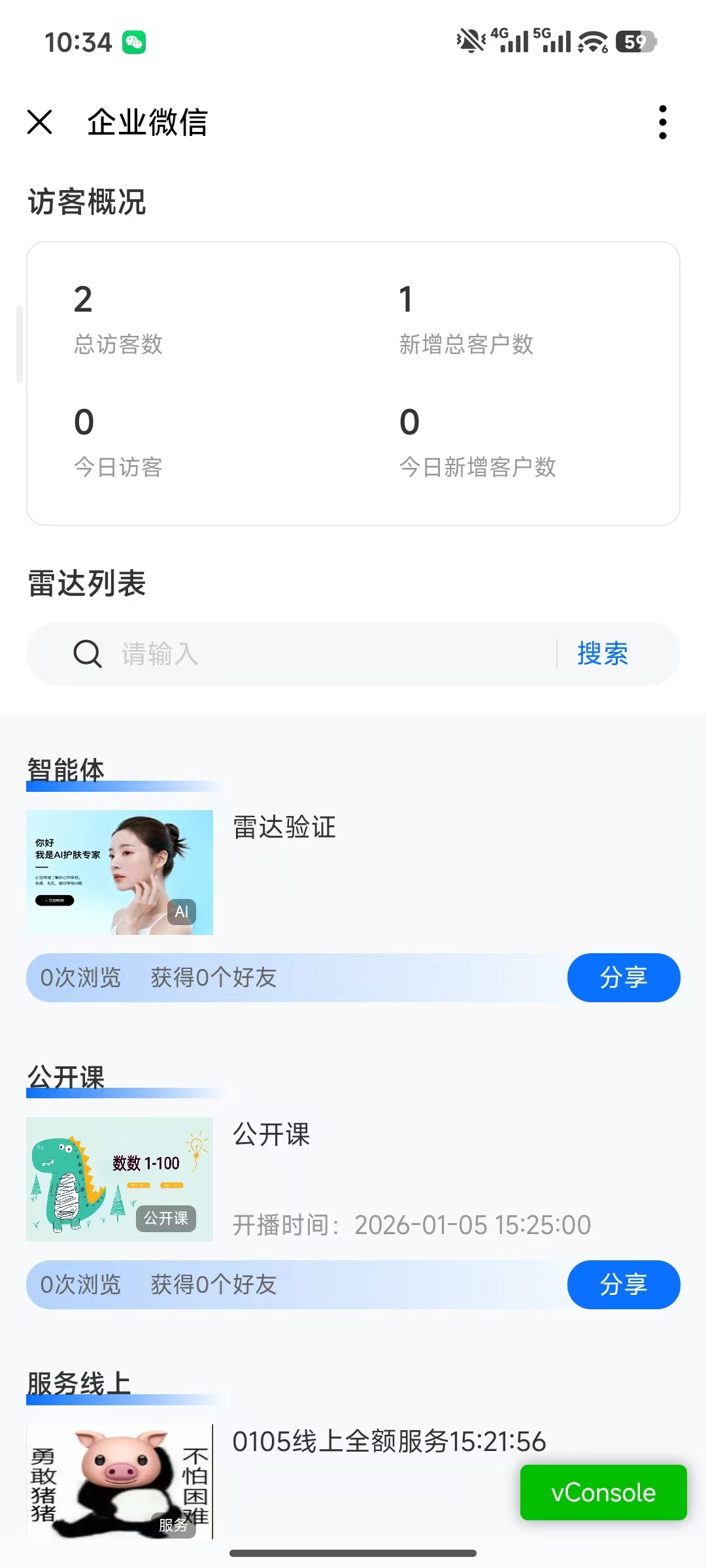The image size is (706, 1568).
Task: Focus the 请输入 search field
Action: pos(327,654)
